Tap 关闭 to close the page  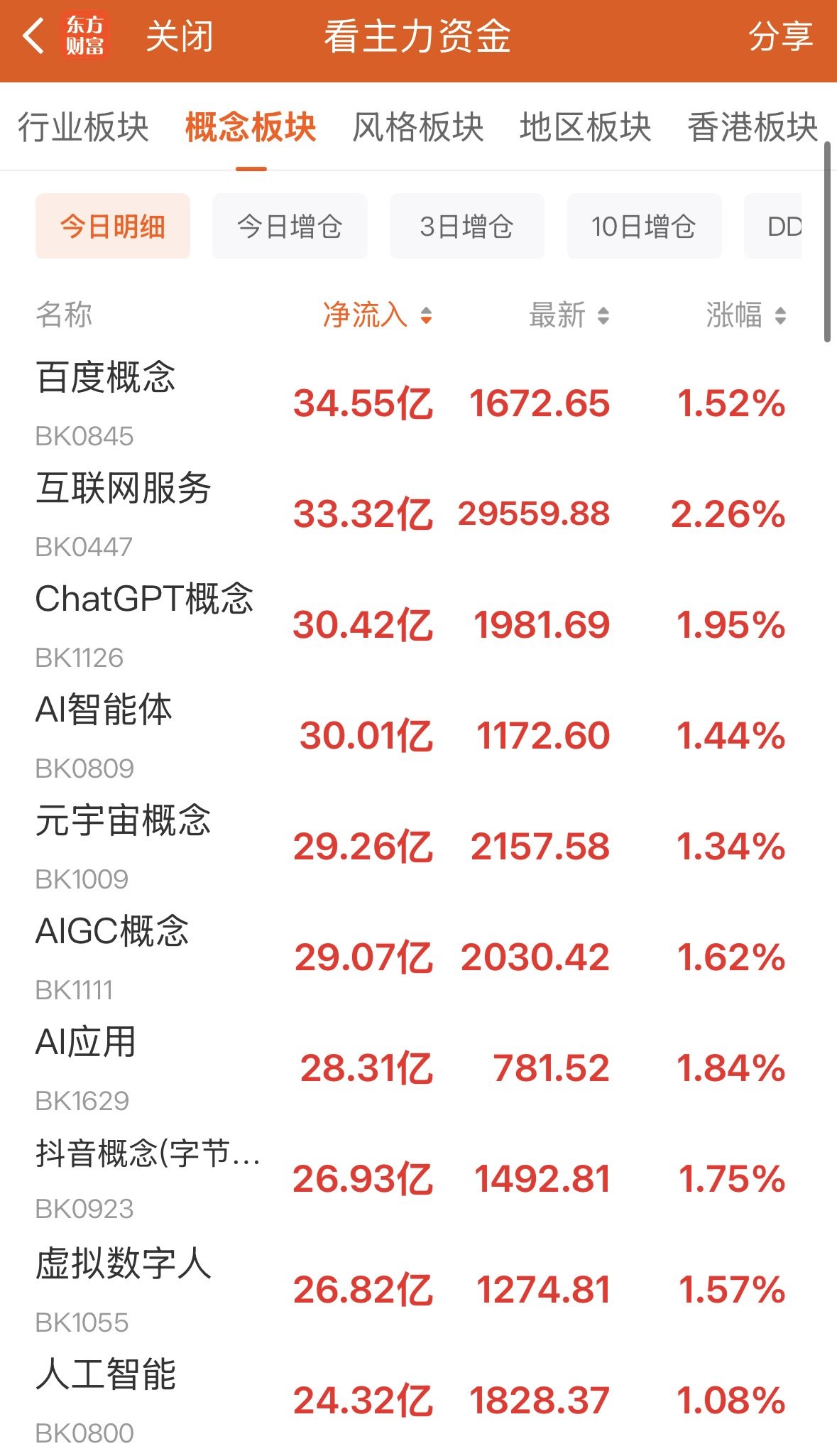tap(179, 36)
